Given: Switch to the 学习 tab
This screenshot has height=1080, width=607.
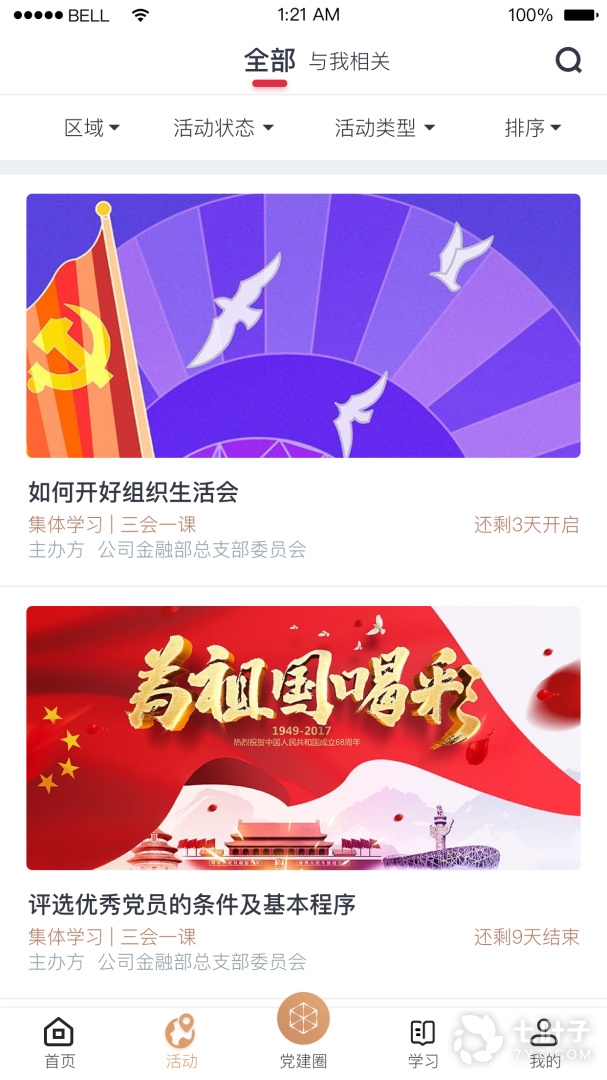Looking at the screenshot, I should (423, 1043).
